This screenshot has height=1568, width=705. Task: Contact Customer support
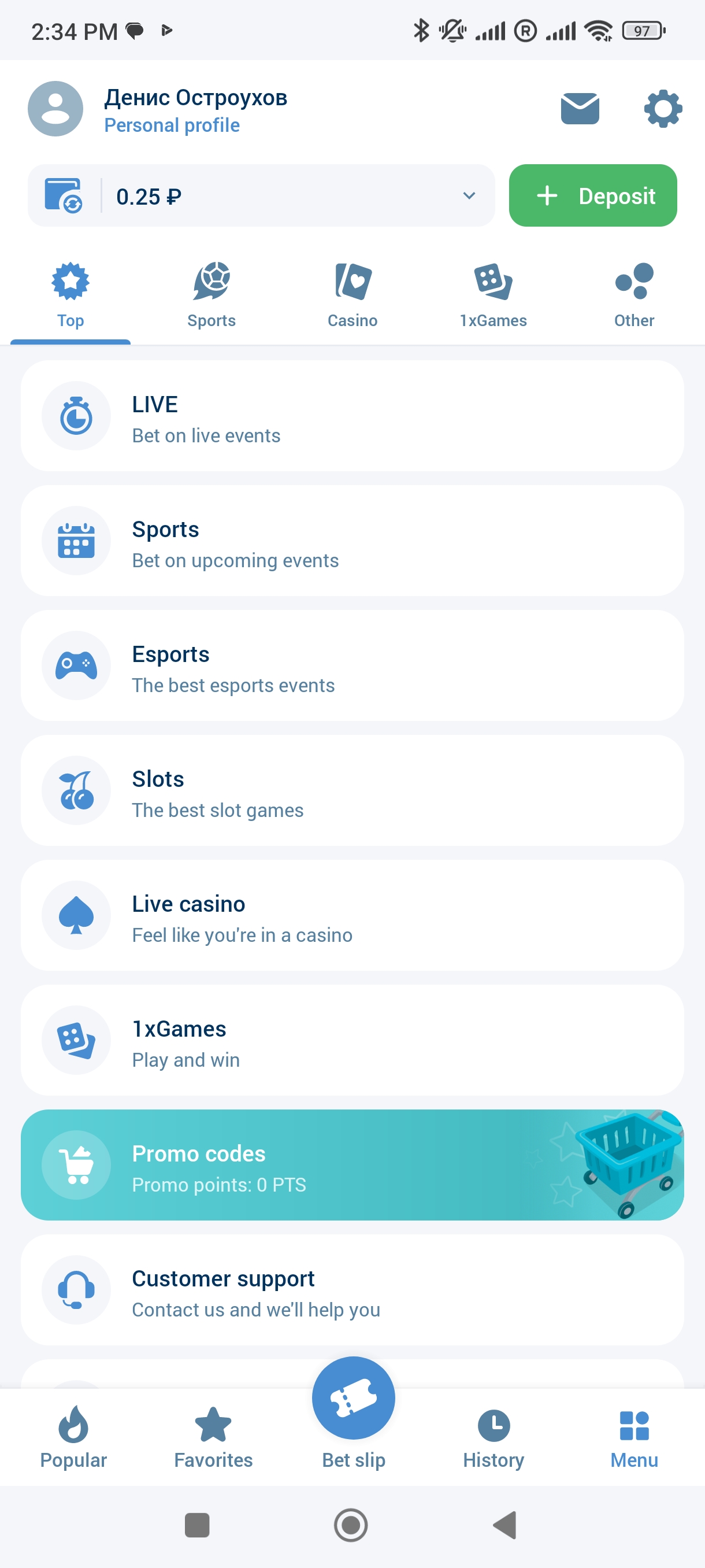[x=352, y=1290]
